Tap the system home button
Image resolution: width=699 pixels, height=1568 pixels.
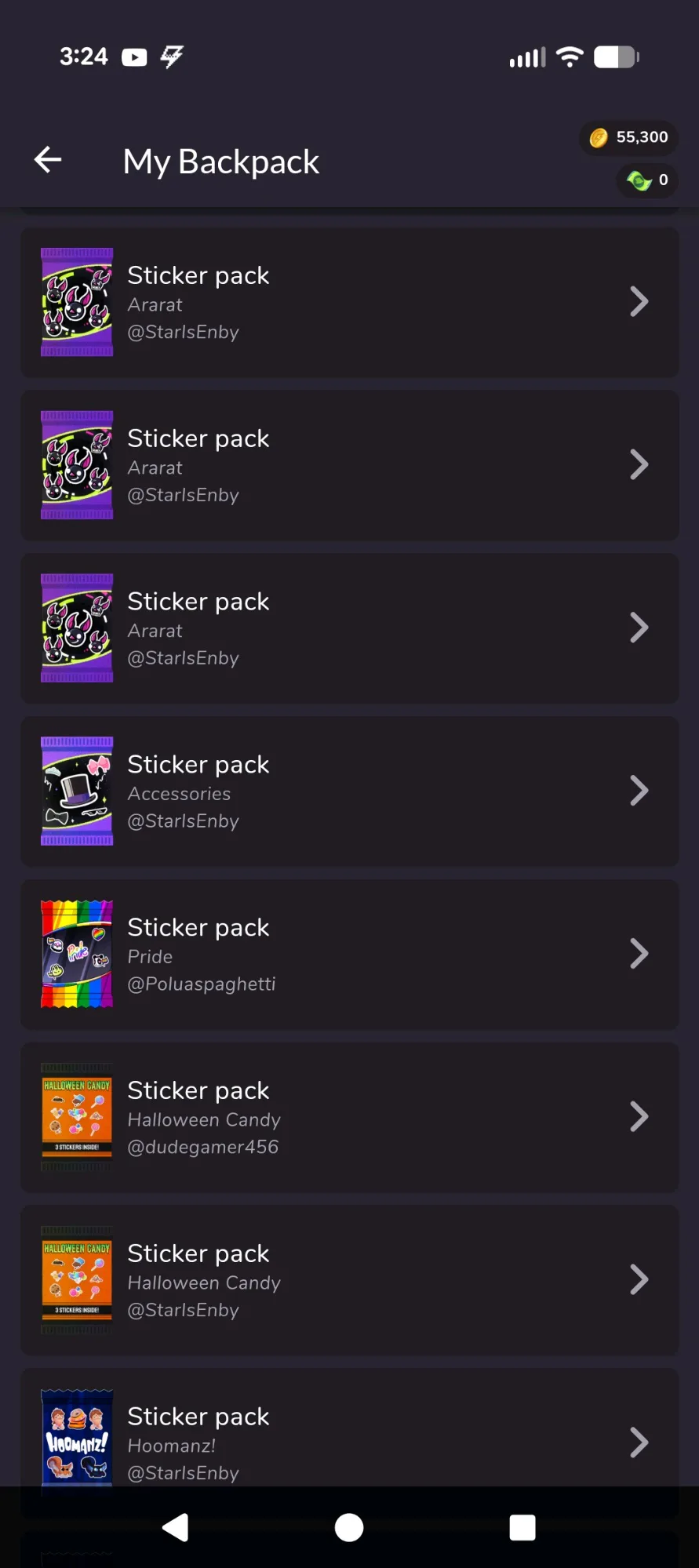pyautogui.click(x=349, y=1527)
